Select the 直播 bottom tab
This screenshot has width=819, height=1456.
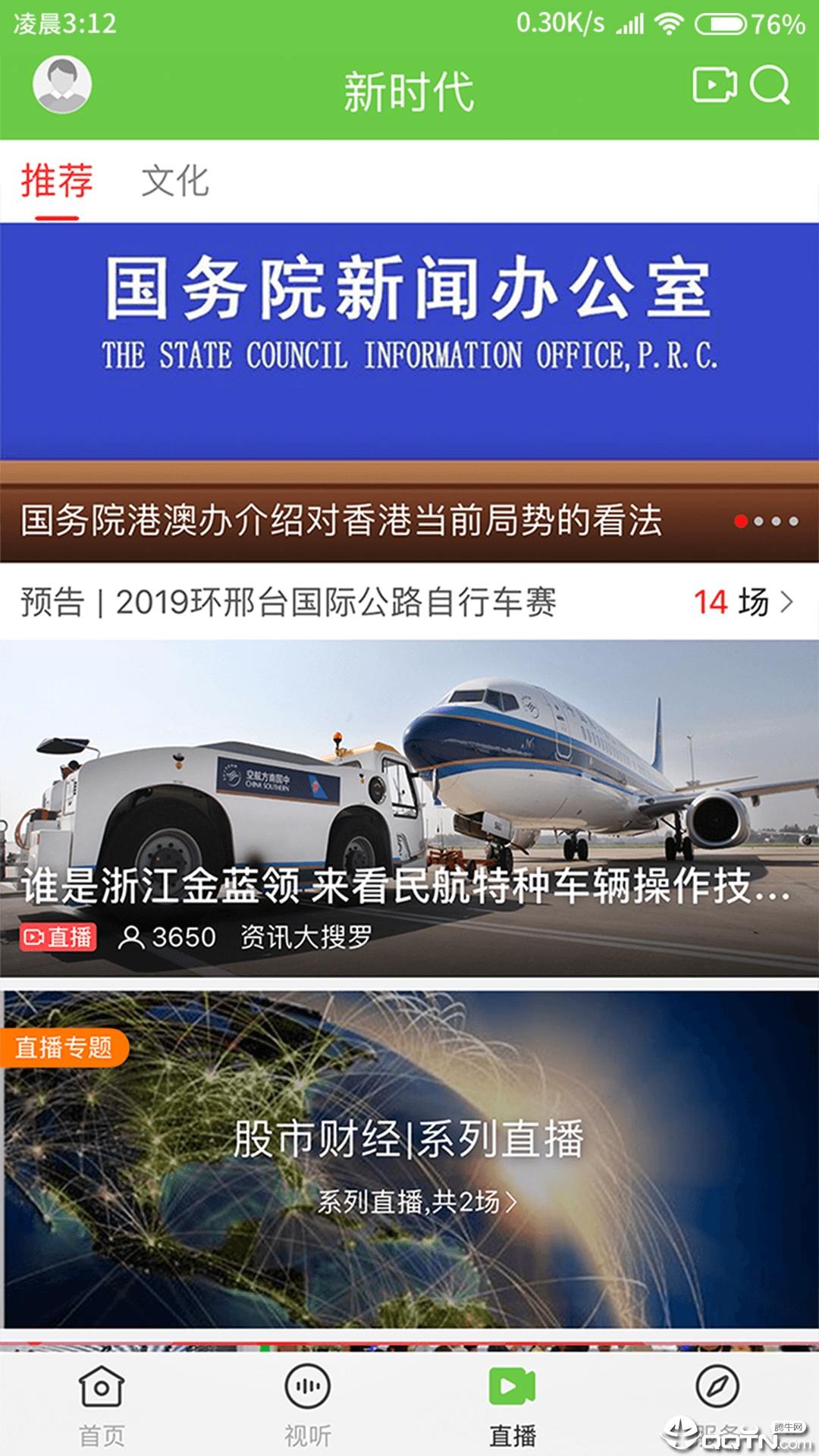[x=513, y=1405]
